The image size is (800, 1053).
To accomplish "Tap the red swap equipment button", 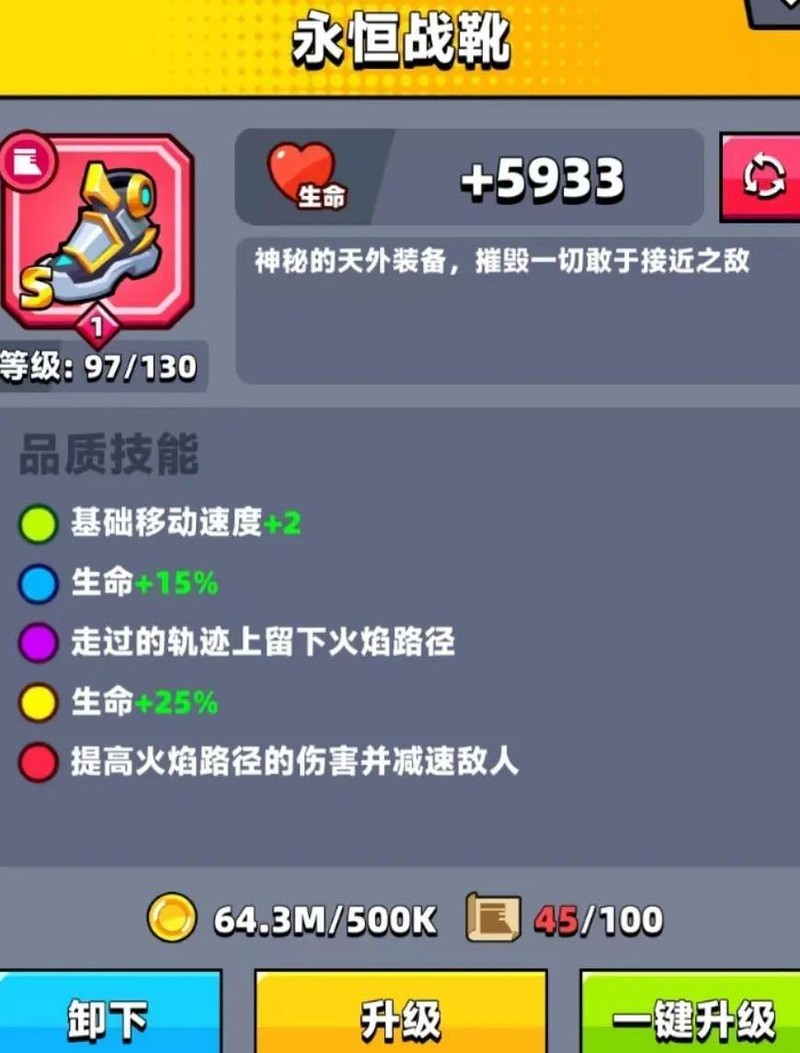I will 760,177.
